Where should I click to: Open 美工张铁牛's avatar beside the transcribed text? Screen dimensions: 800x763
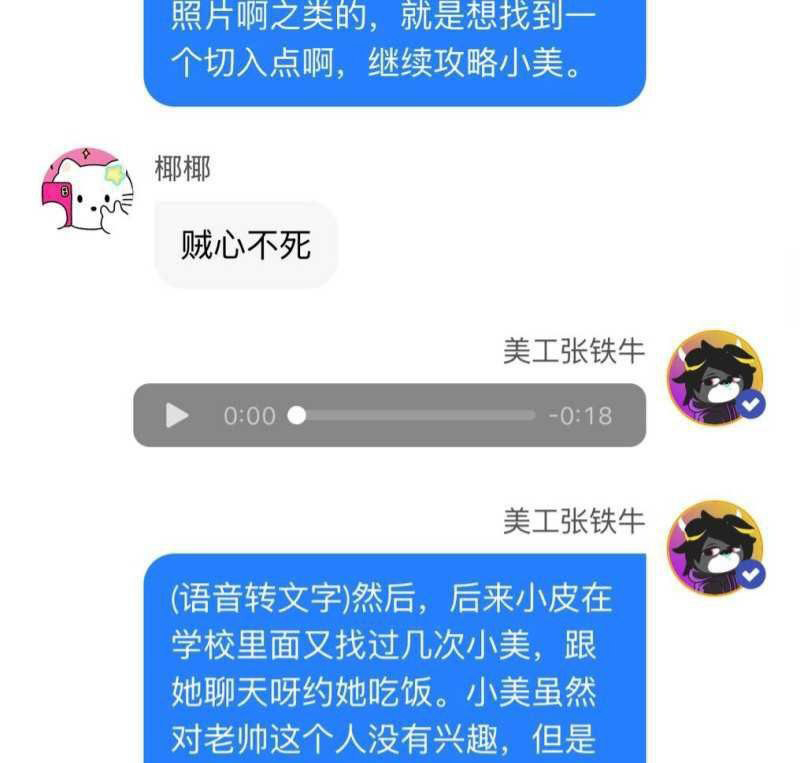(715, 548)
